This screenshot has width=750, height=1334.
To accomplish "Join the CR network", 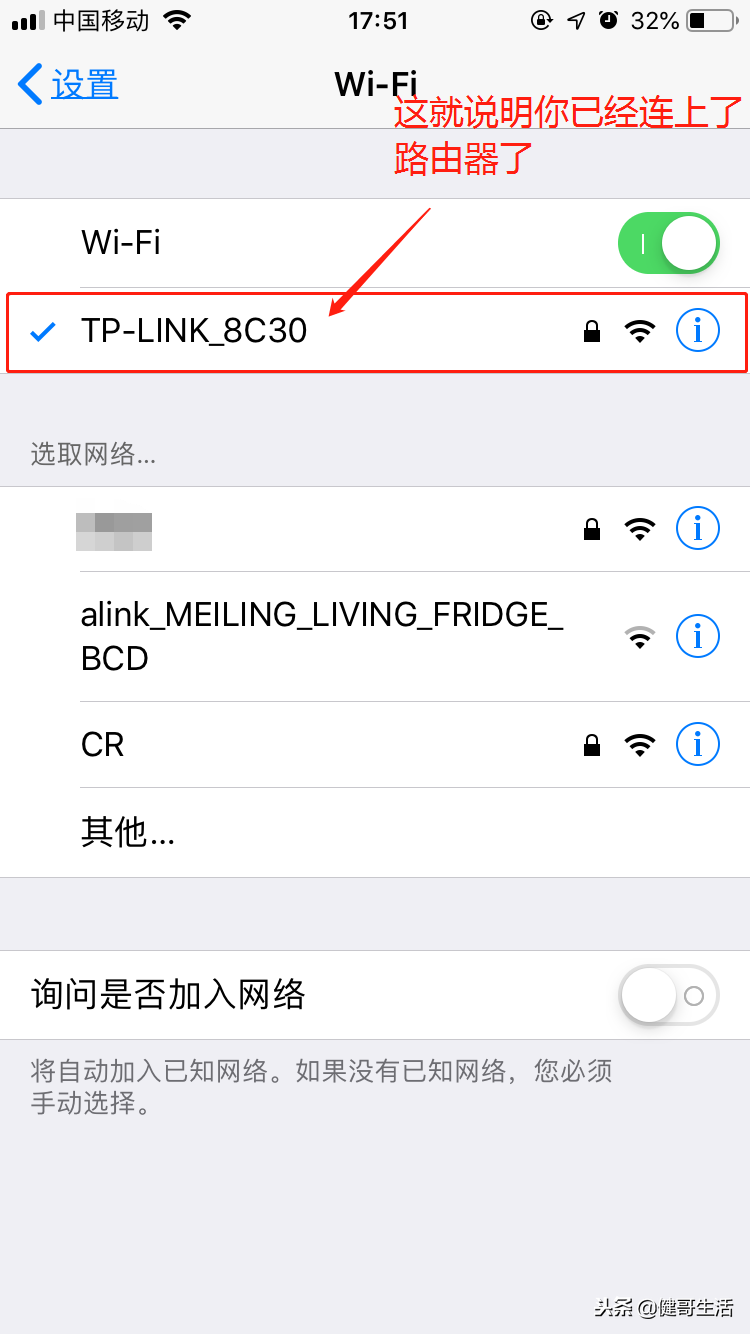I will 375,745.
